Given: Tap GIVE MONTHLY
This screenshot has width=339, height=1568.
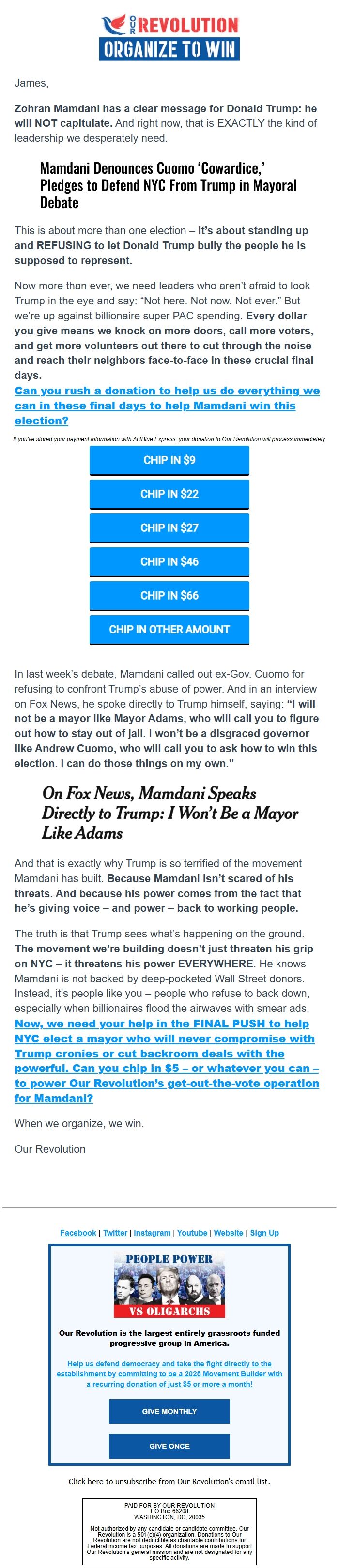Looking at the screenshot, I should (x=169, y=1411).
